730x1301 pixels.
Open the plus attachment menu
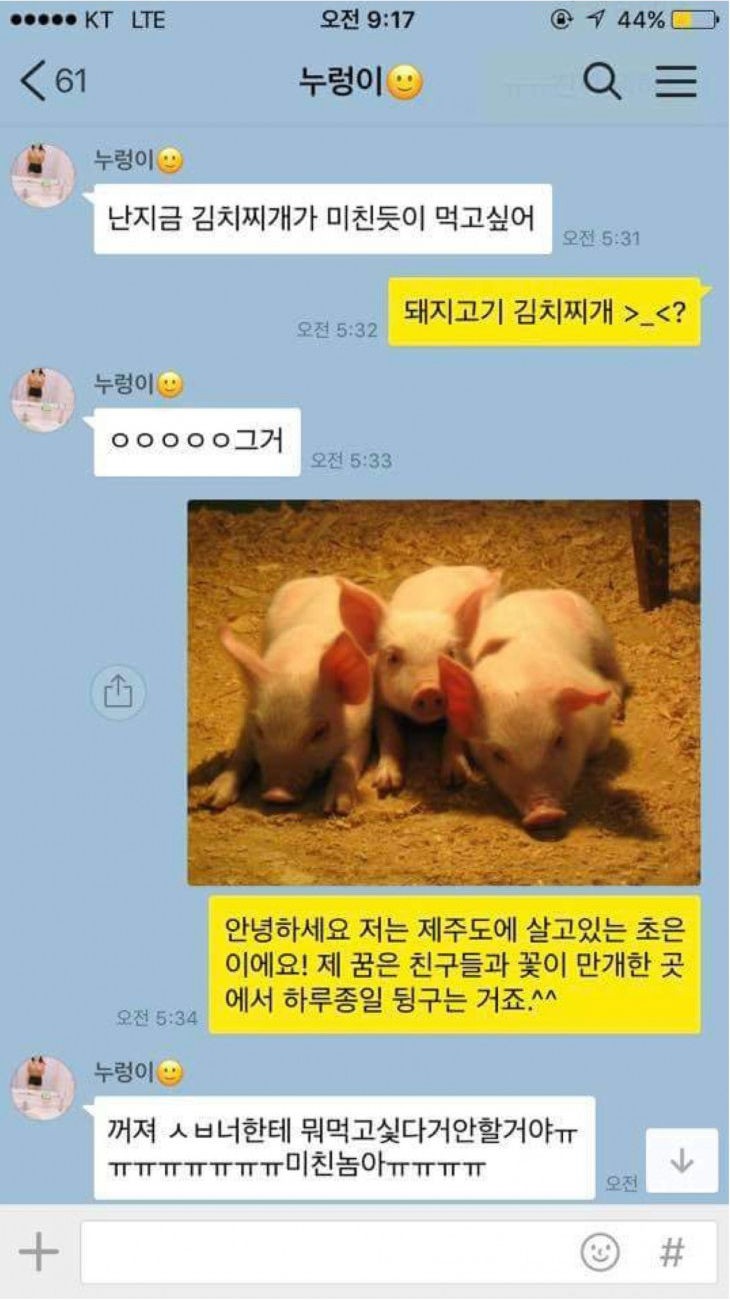pos(39,1252)
